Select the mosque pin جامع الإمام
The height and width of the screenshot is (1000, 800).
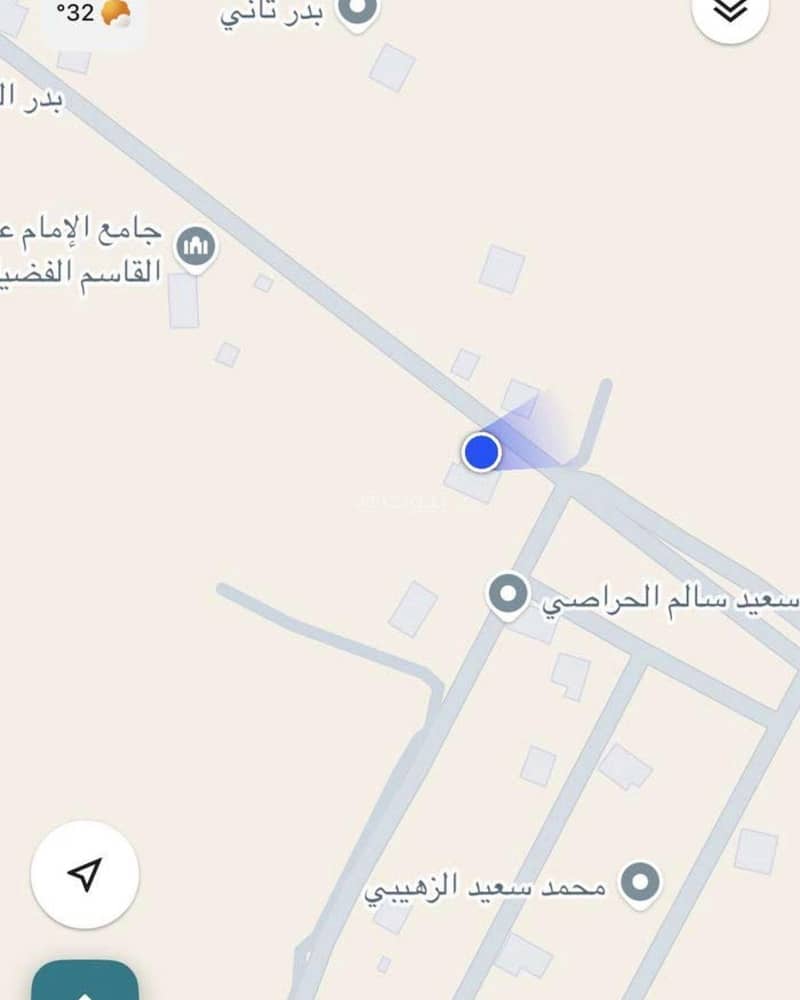(x=196, y=245)
